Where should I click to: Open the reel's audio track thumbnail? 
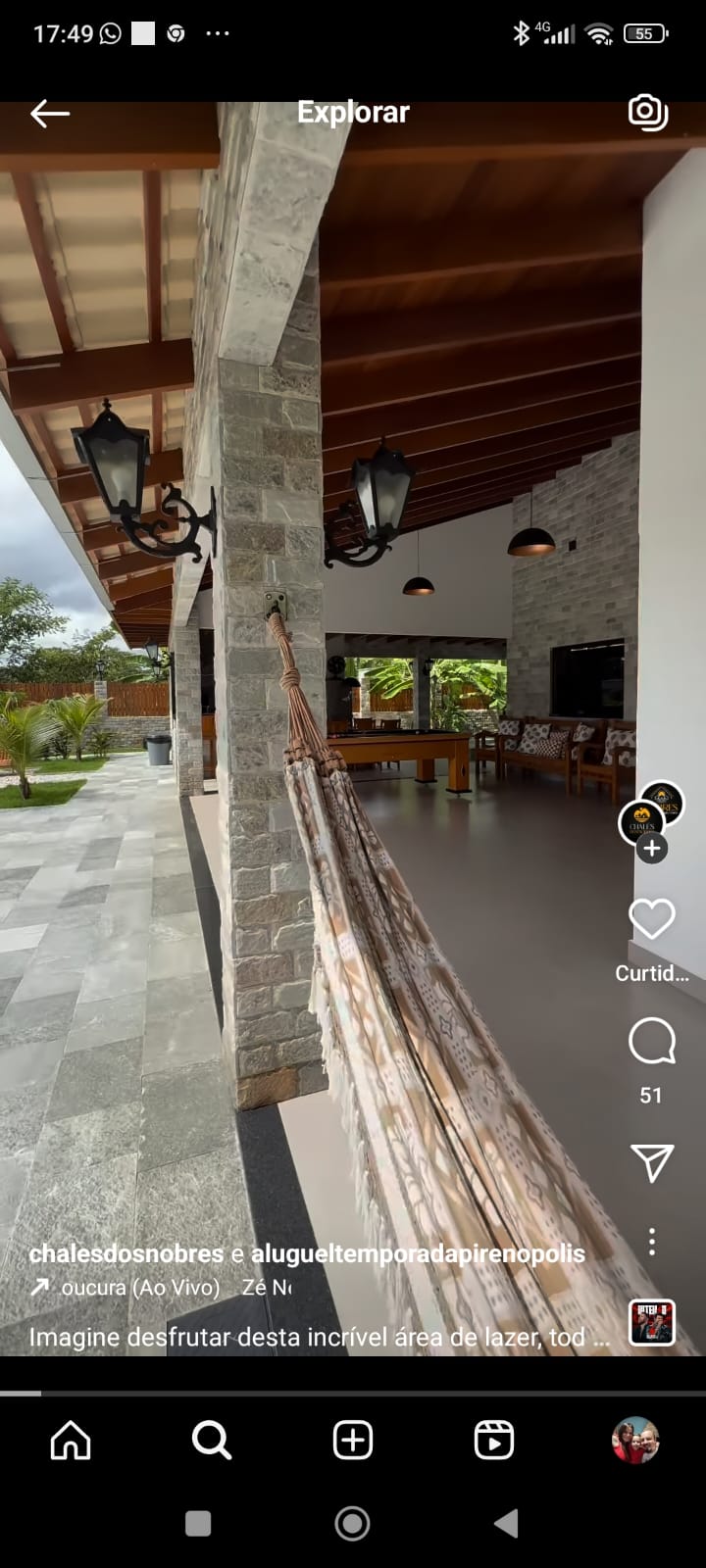pyautogui.click(x=652, y=1322)
